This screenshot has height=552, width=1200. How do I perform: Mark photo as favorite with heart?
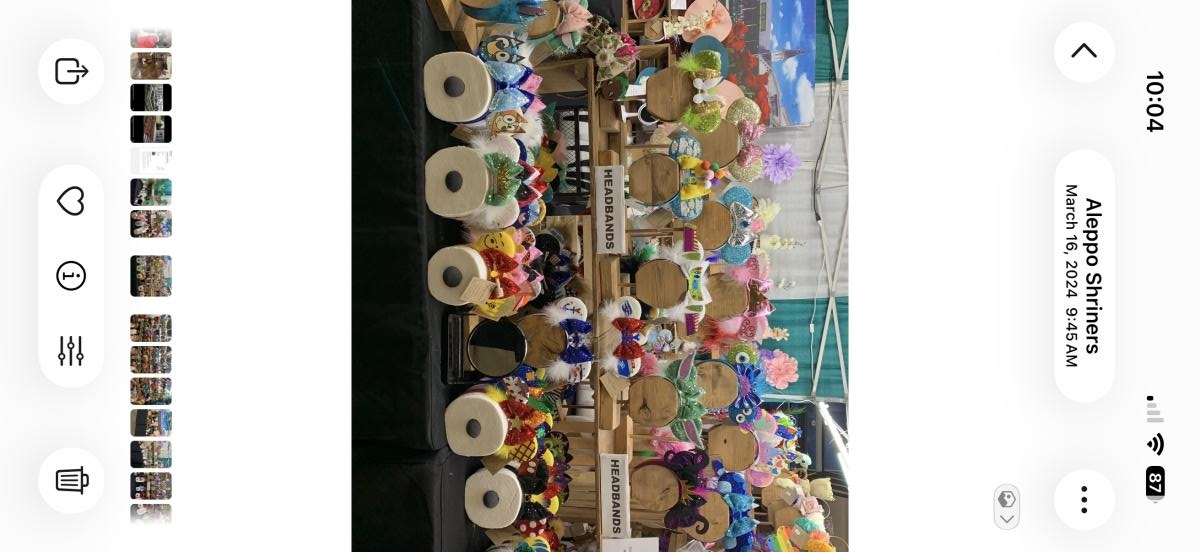[x=71, y=201]
